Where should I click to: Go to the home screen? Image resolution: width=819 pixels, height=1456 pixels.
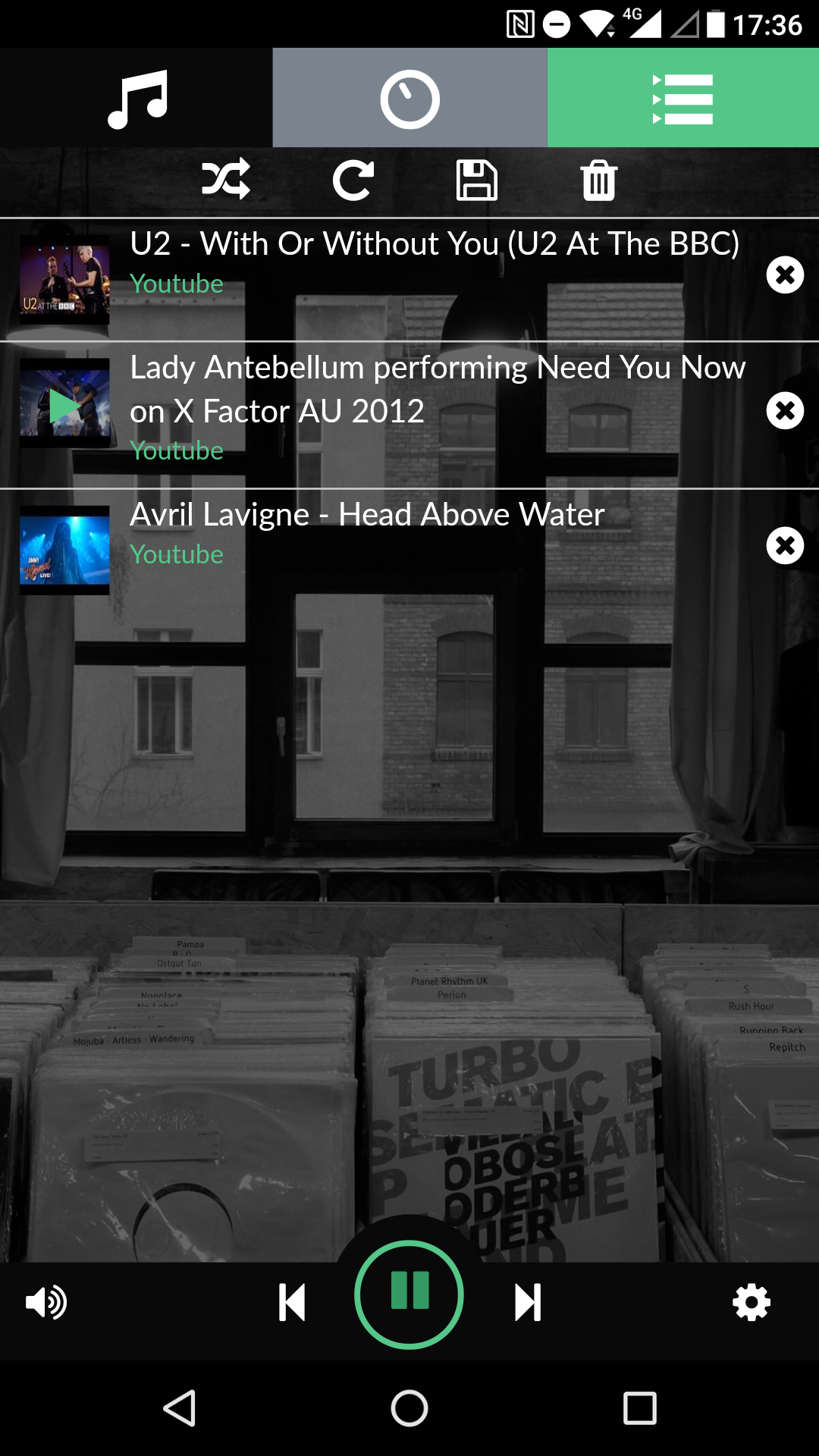409,1409
